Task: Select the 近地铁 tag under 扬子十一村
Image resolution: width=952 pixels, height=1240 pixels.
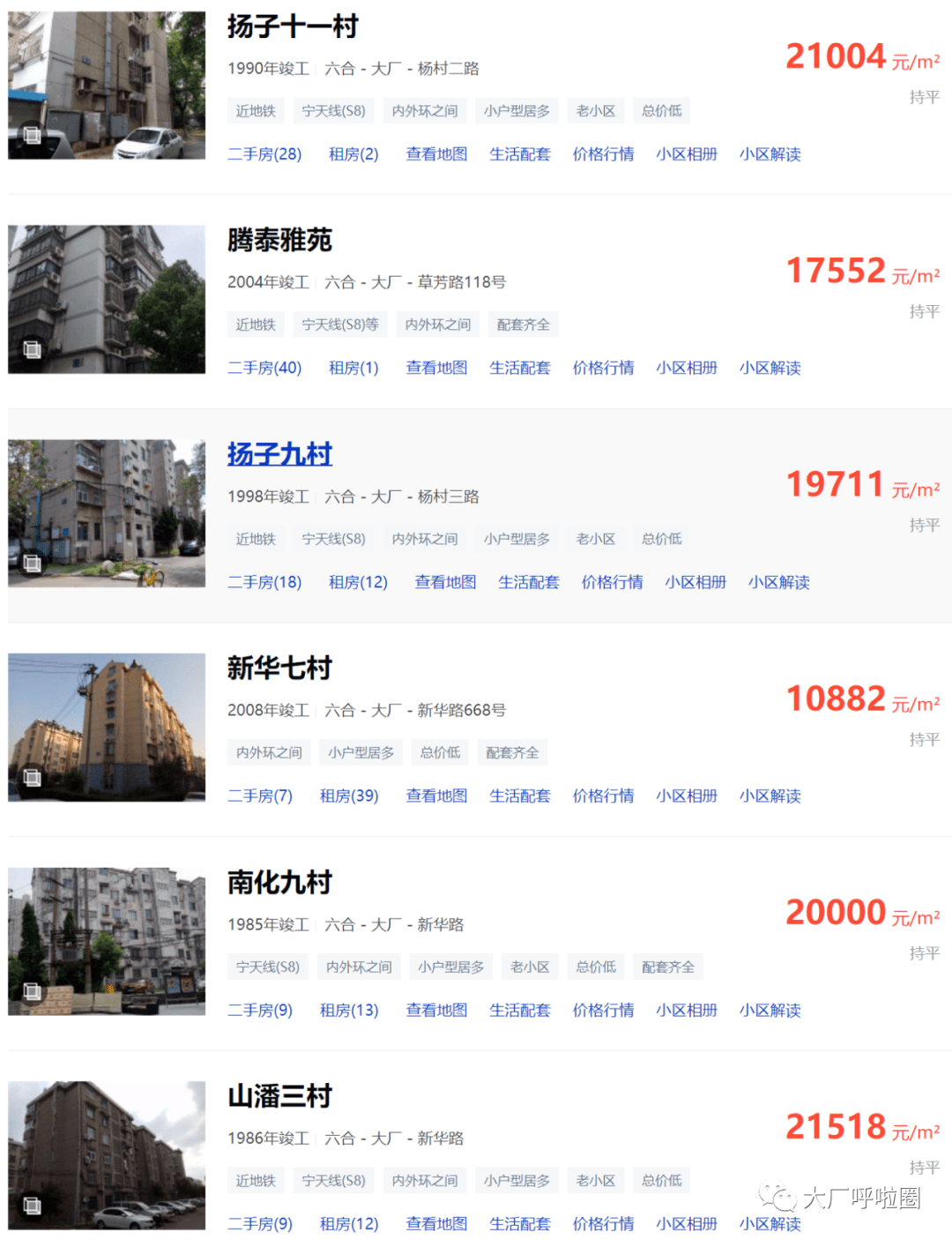Action: pyautogui.click(x=256, y=111)
